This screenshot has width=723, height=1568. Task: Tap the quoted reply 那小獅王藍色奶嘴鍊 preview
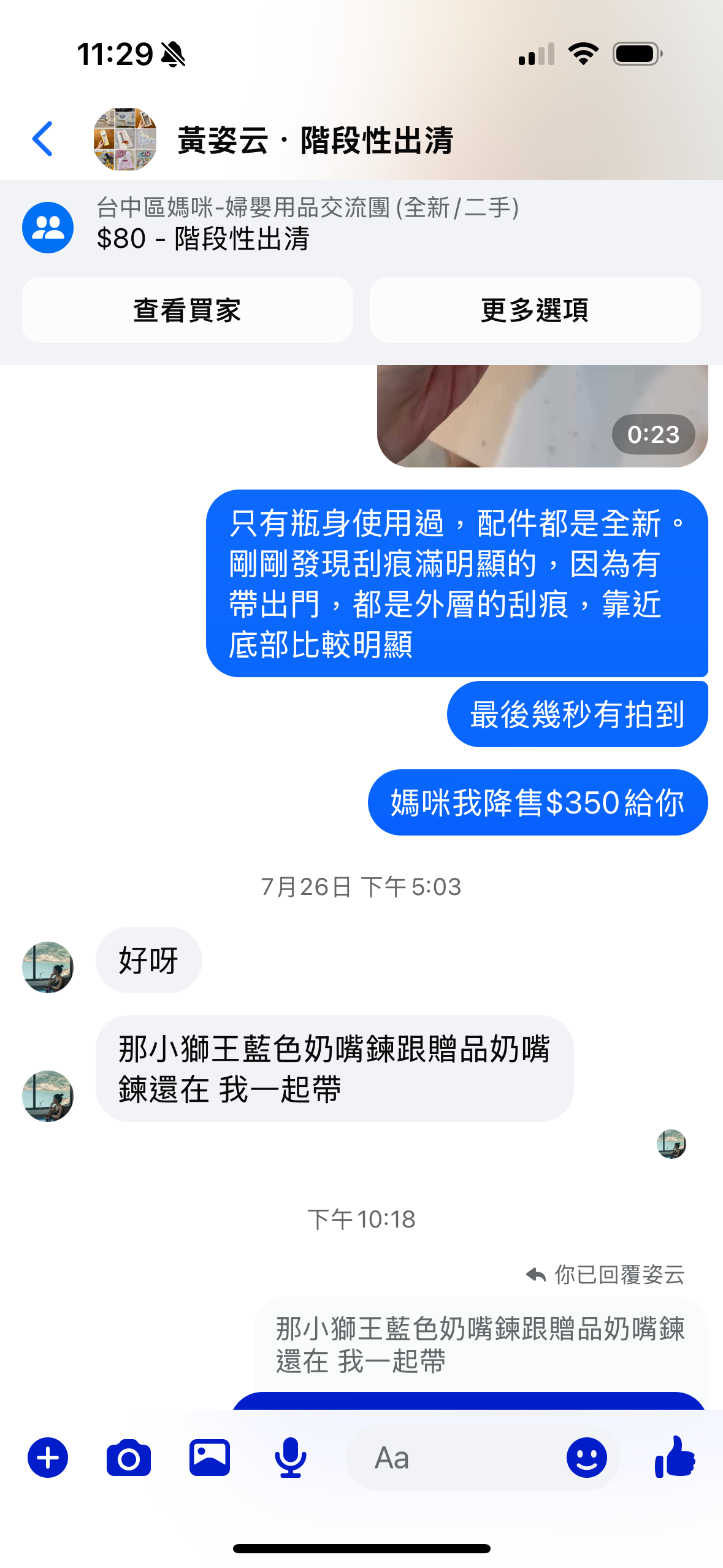click(x=480, y=1345)
